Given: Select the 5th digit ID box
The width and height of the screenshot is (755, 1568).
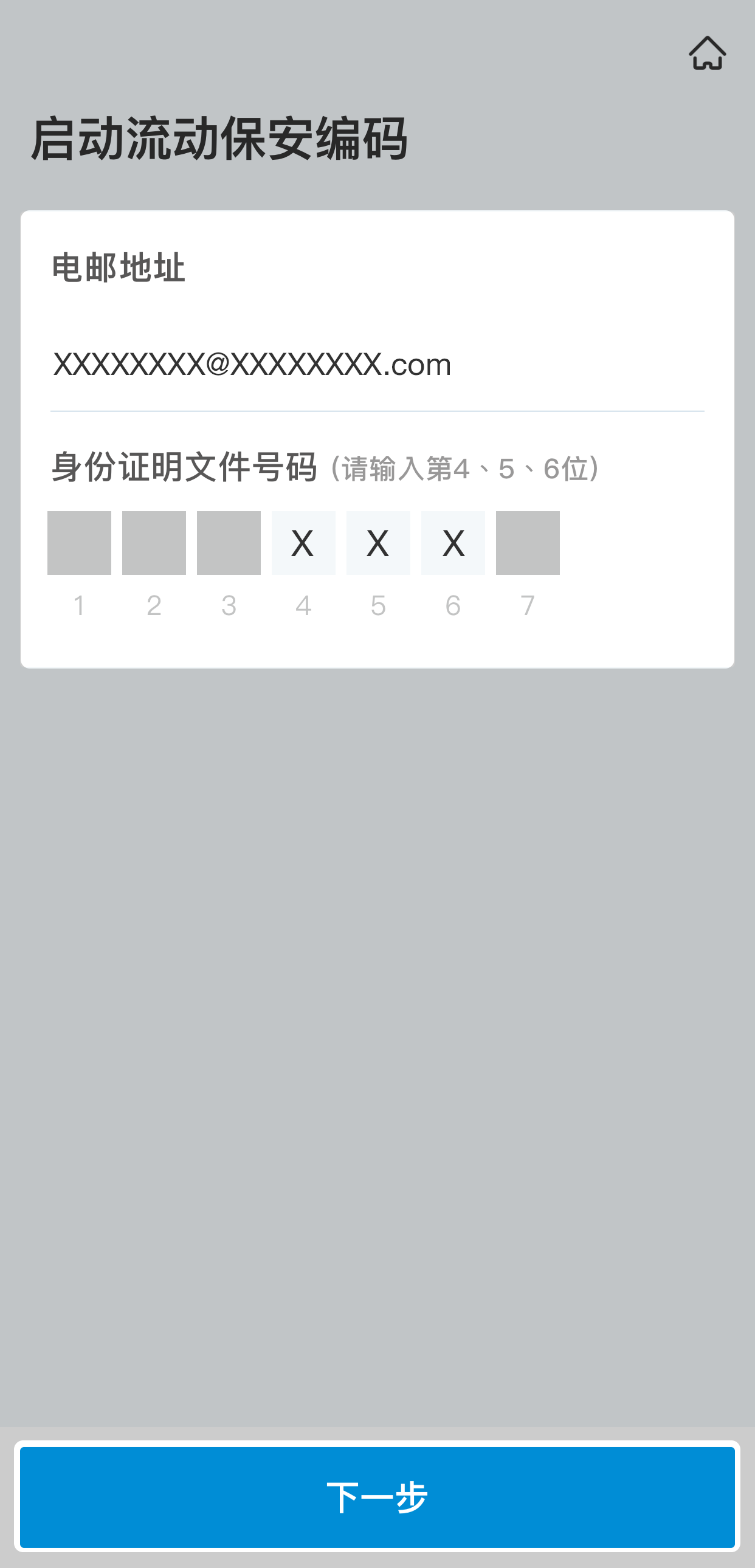Looking at the screenshot, I should 378,543.
